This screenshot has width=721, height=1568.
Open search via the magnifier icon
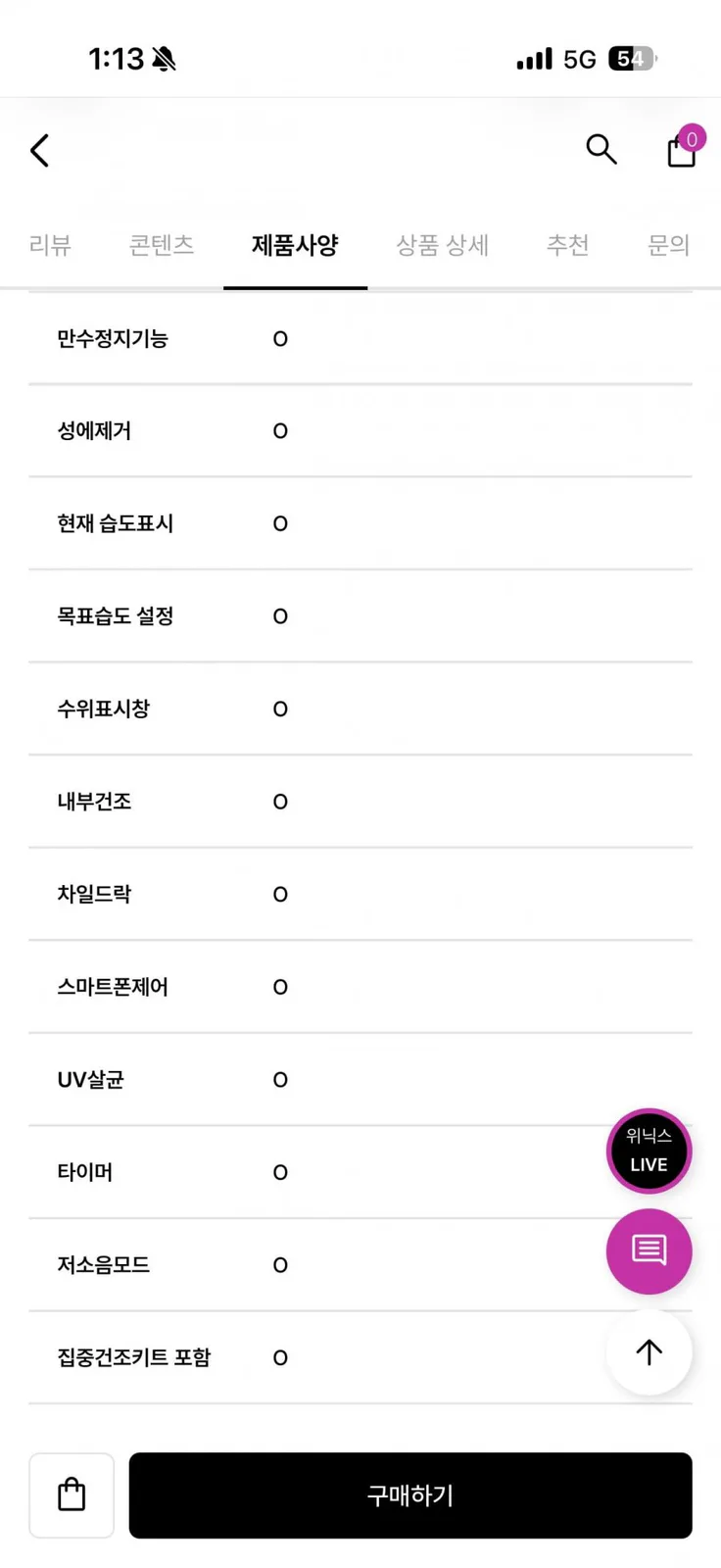click(601, 150)
